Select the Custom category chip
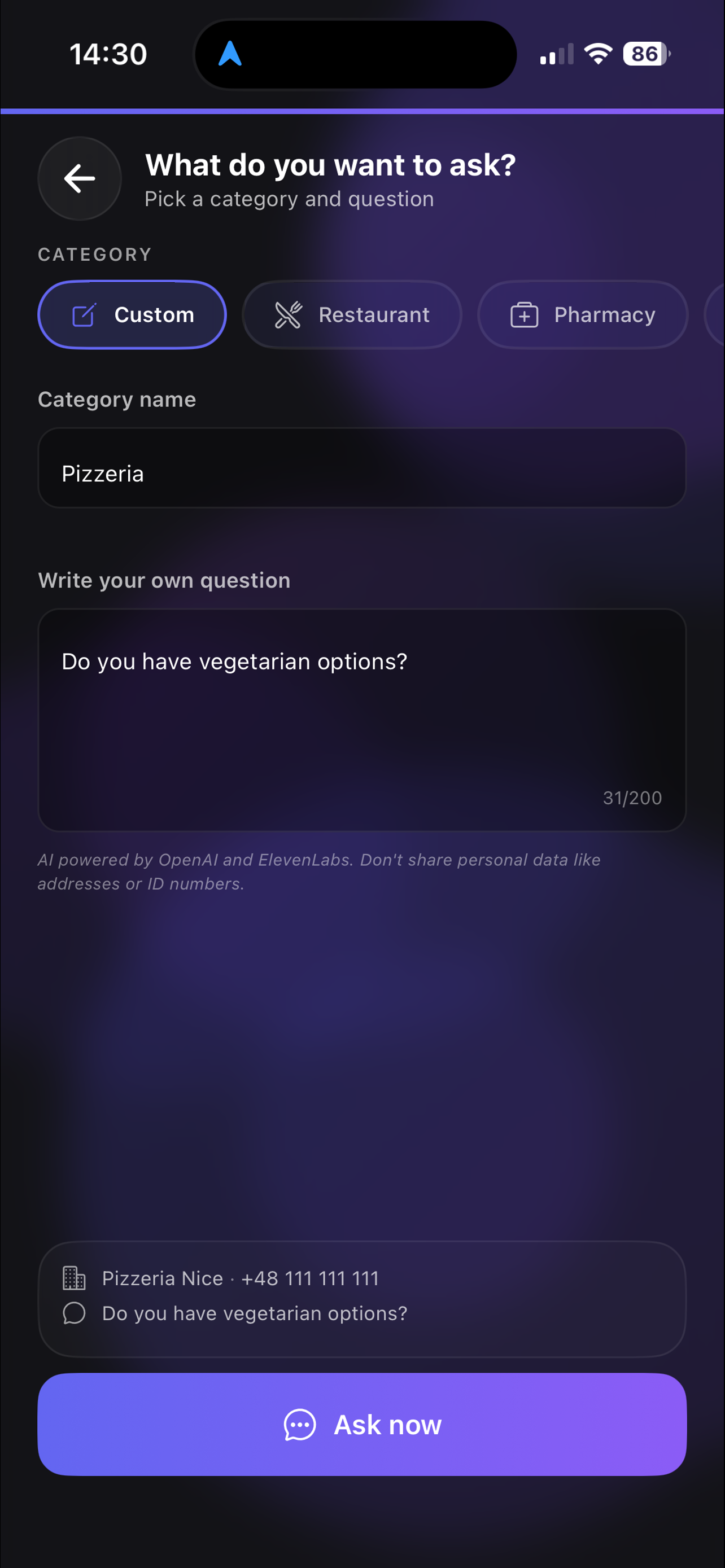Viewport: 725px width, 1568px height. coord(132,315)
